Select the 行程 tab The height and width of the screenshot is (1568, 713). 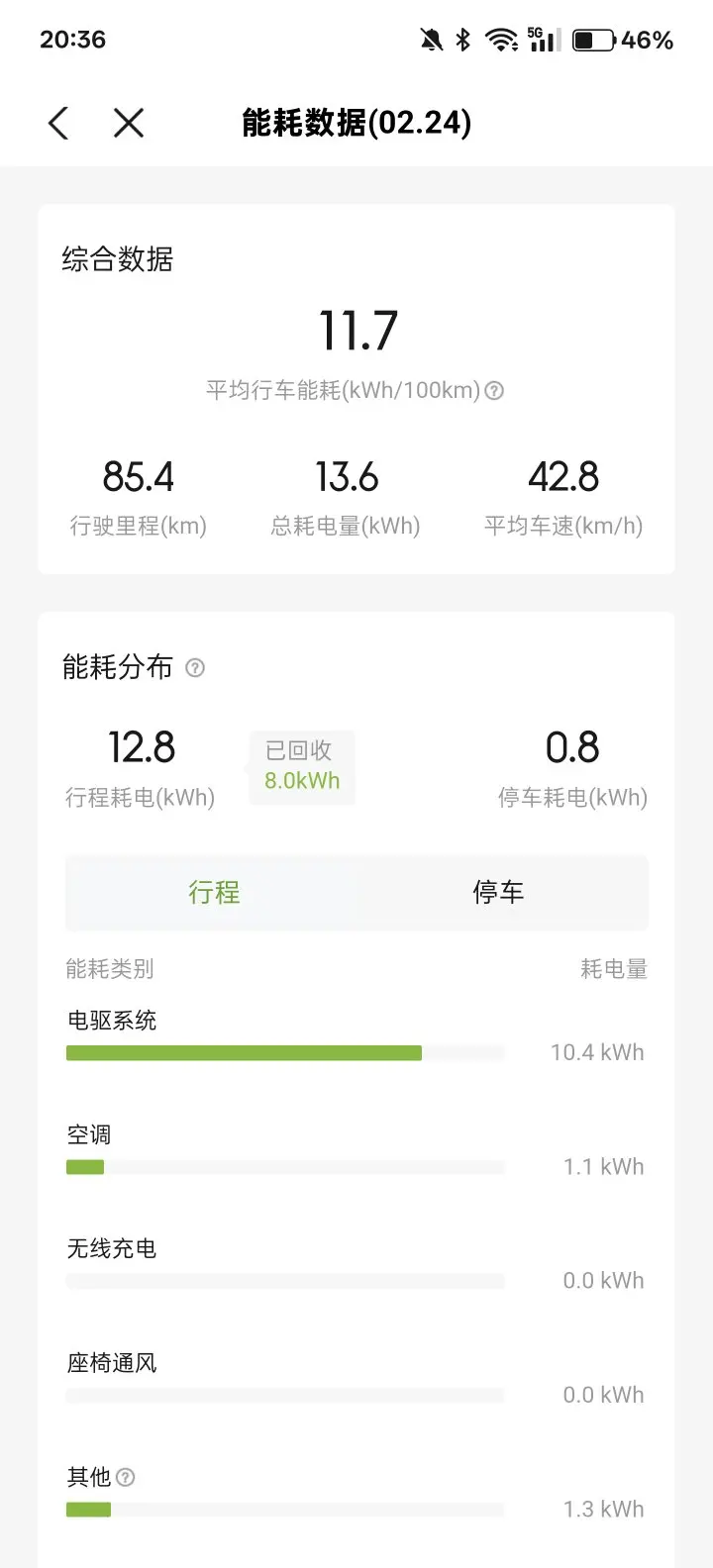(x=214, y=893)
